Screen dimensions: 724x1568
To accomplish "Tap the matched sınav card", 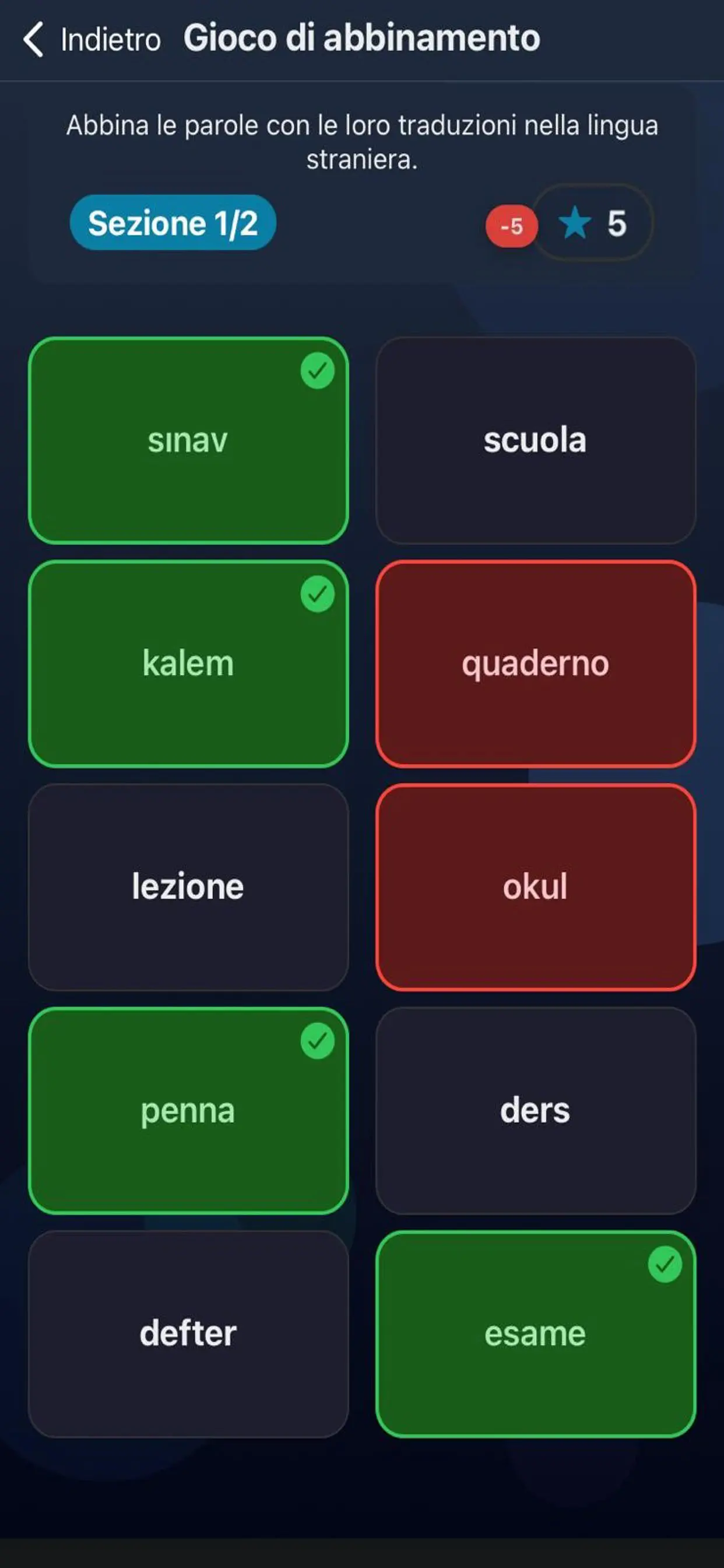I will (187, 442).
